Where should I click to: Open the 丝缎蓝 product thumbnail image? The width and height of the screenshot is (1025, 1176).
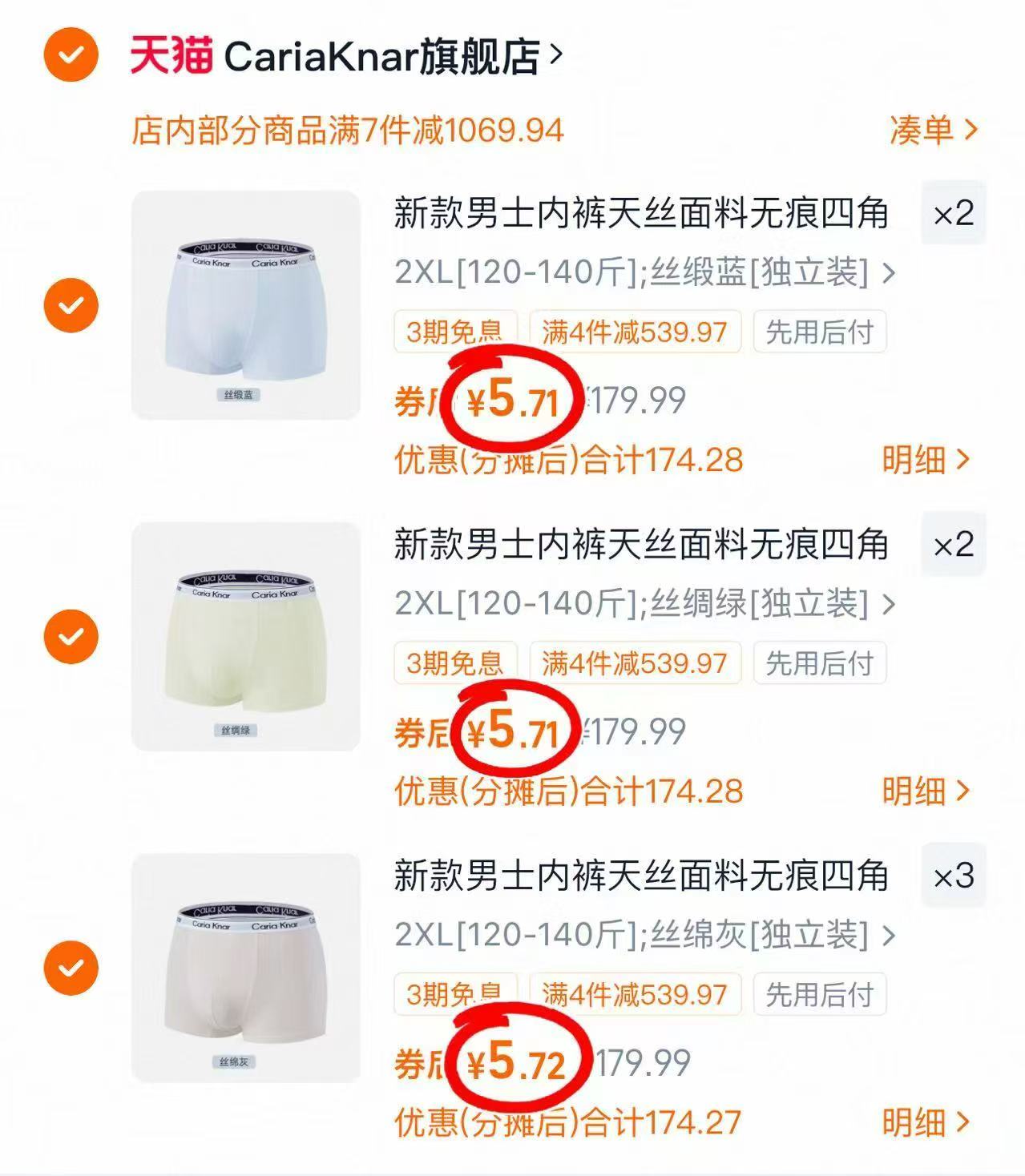(244, 305)
